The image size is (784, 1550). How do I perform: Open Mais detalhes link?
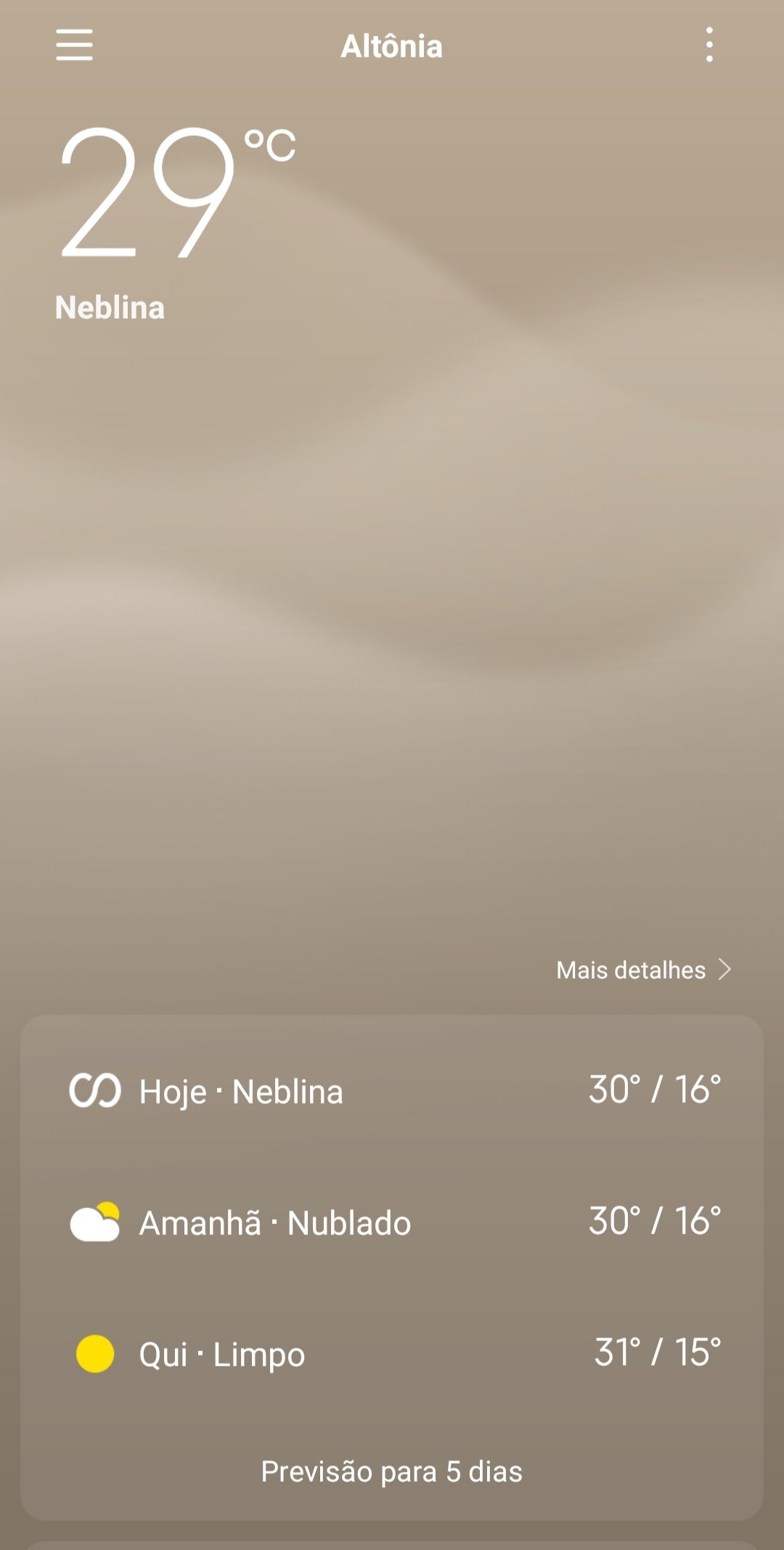(x=643, y=970)
